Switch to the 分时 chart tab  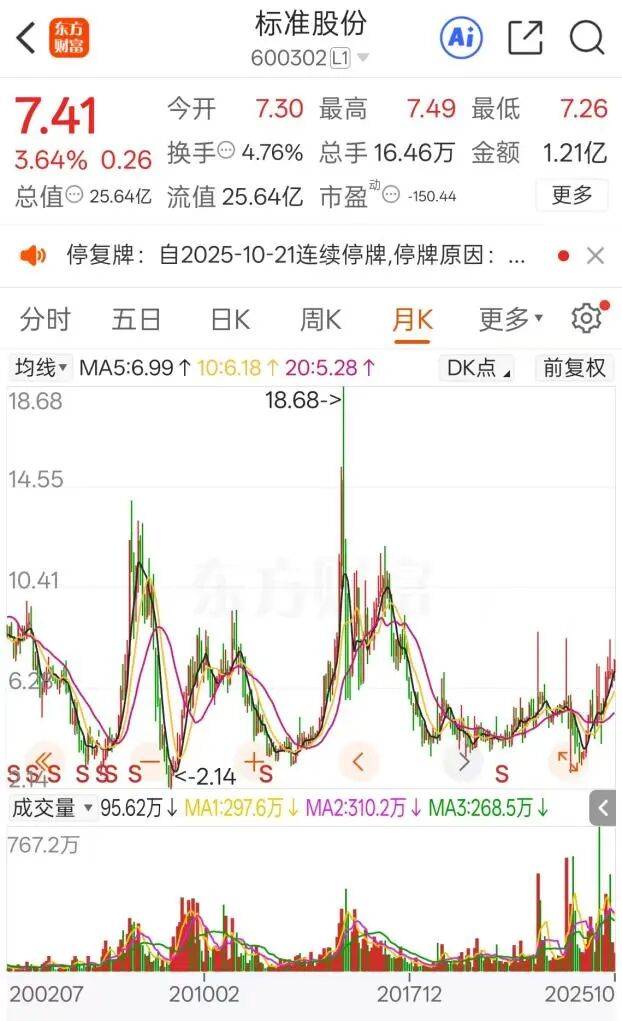click(x=45, y=320)
